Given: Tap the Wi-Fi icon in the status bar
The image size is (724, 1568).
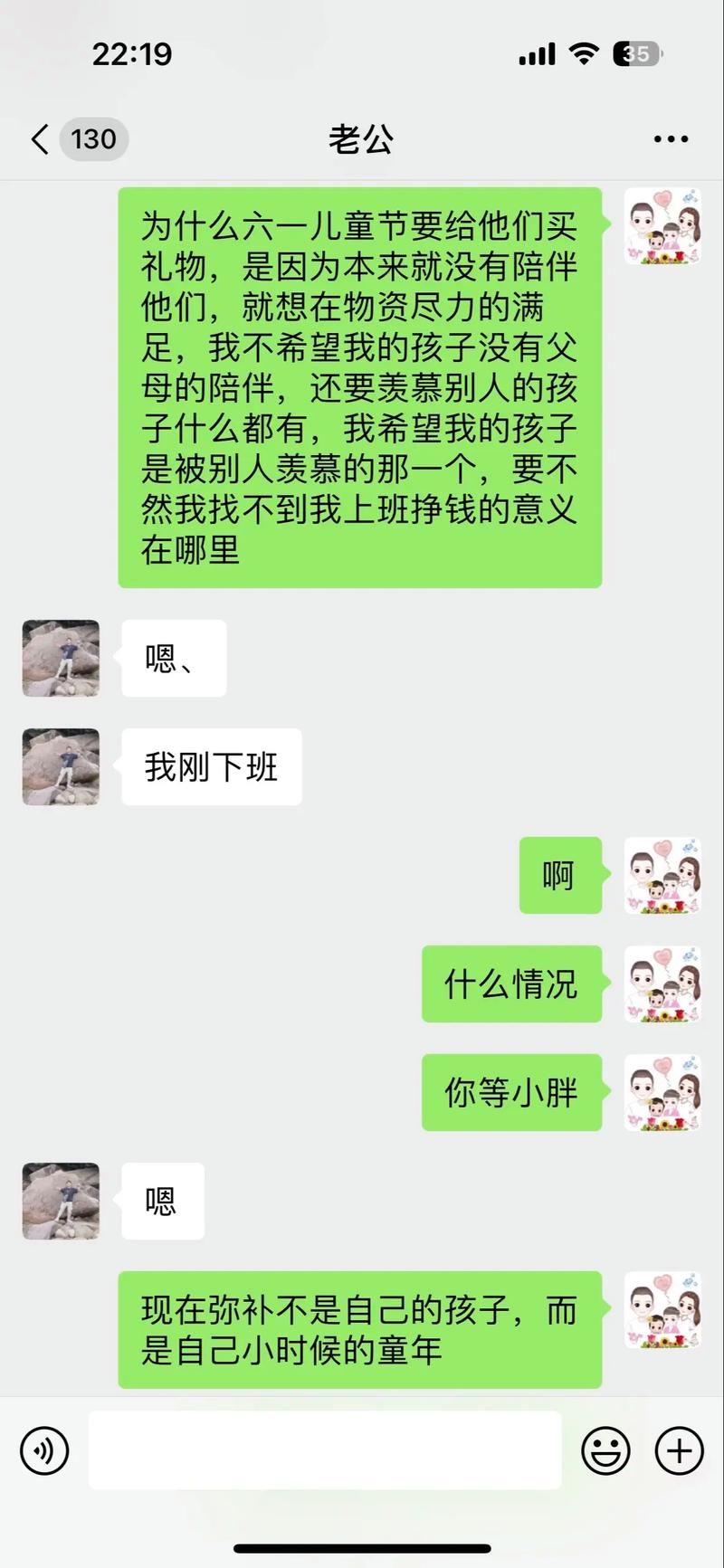Looking at the screenshot, I should [x=584, y=54].
